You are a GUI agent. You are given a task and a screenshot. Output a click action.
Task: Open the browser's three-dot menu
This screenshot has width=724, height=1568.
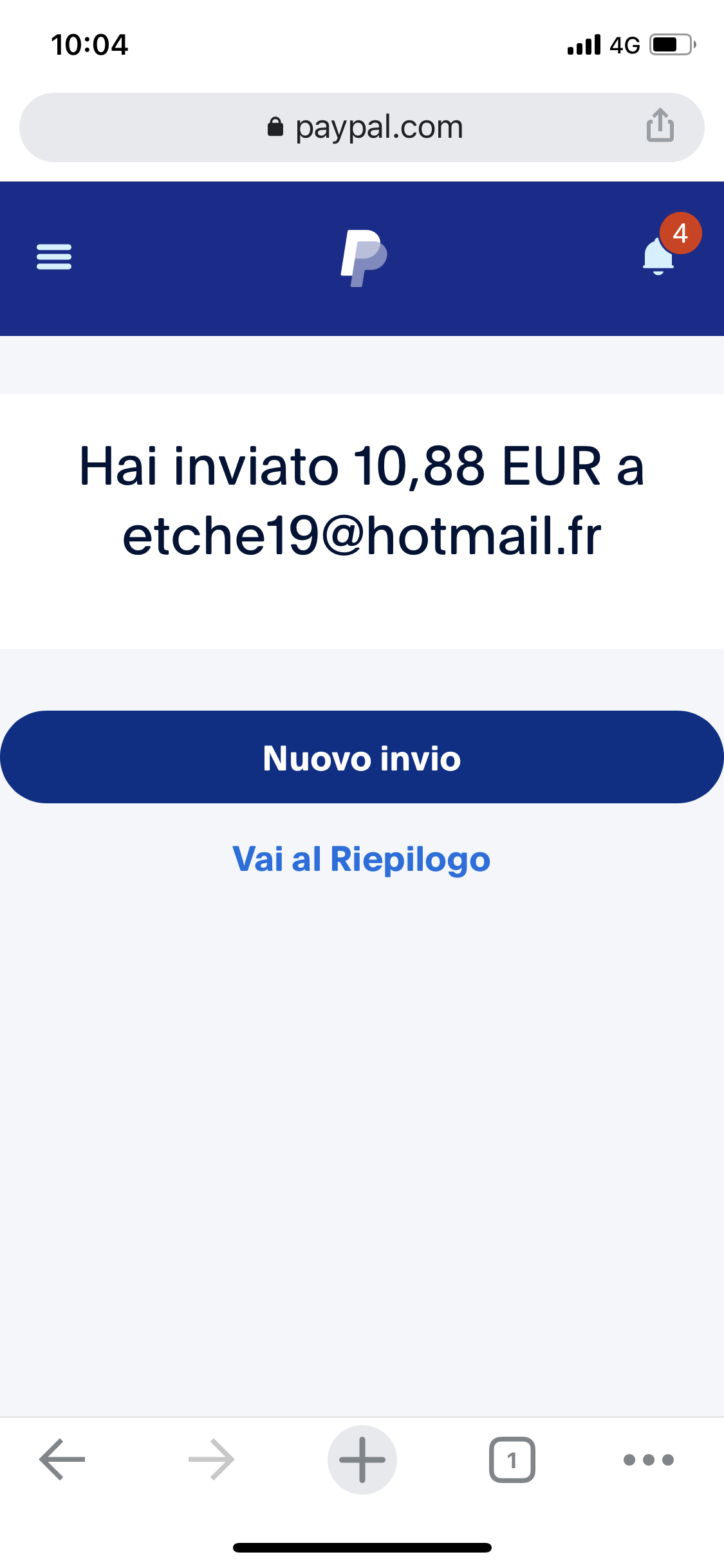coord(649,1459)
